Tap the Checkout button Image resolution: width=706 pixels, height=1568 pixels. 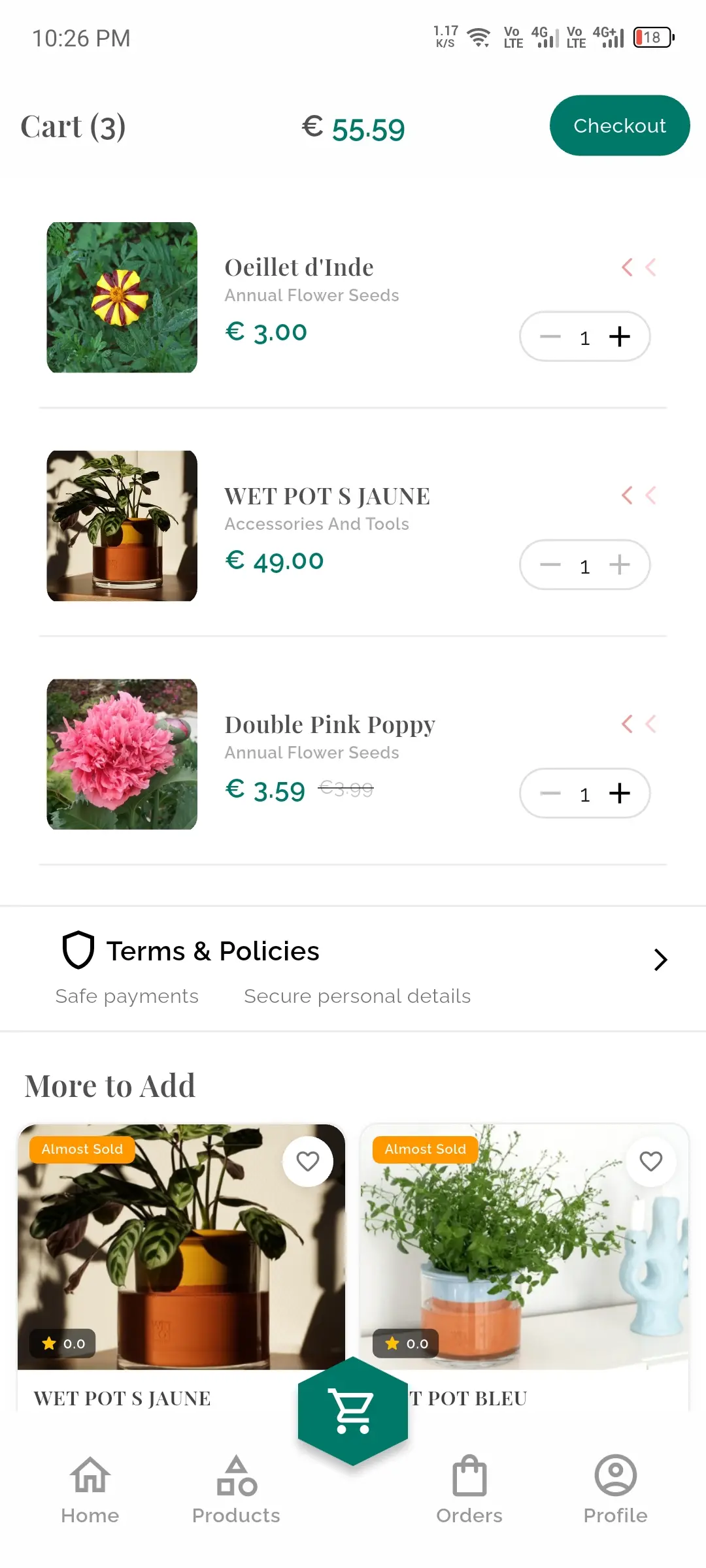[x=620, y=125]
